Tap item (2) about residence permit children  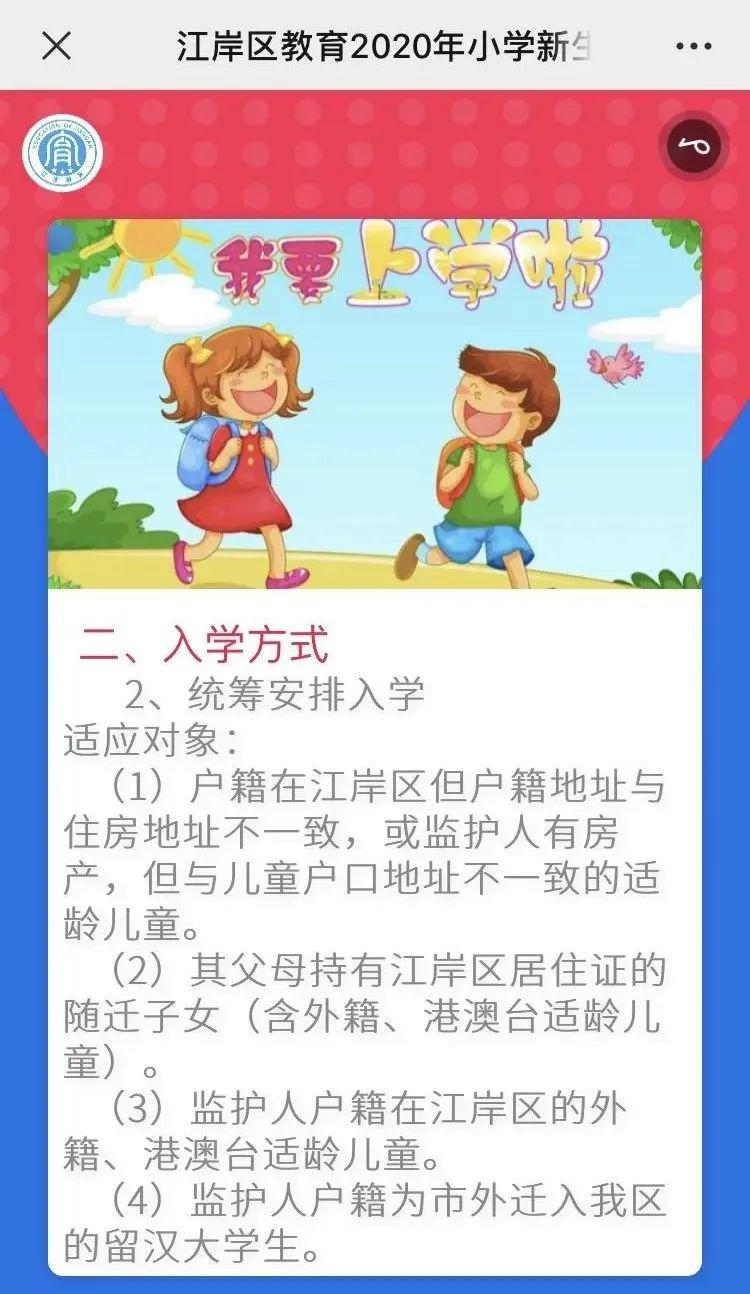[x=370, y=1010]
